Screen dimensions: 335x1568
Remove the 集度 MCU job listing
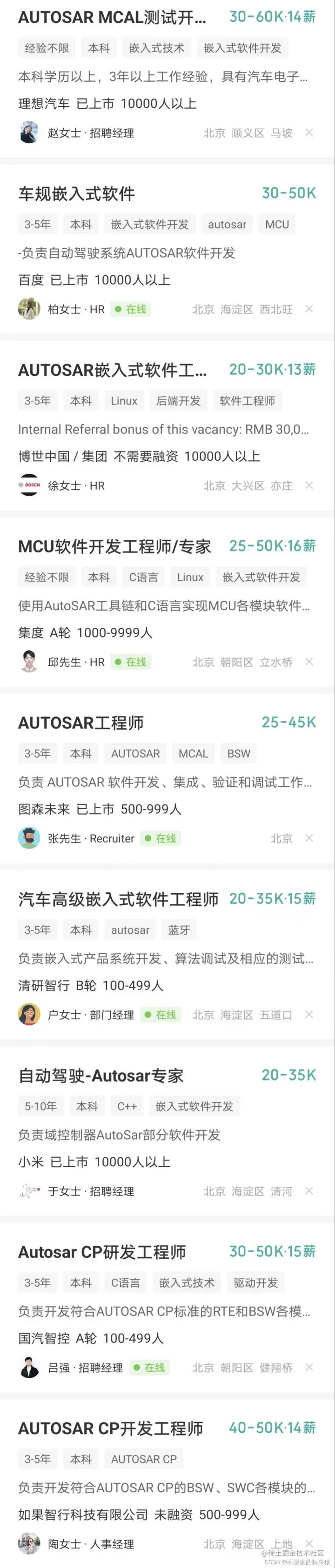pyautogui.click(x=309, y=662)
